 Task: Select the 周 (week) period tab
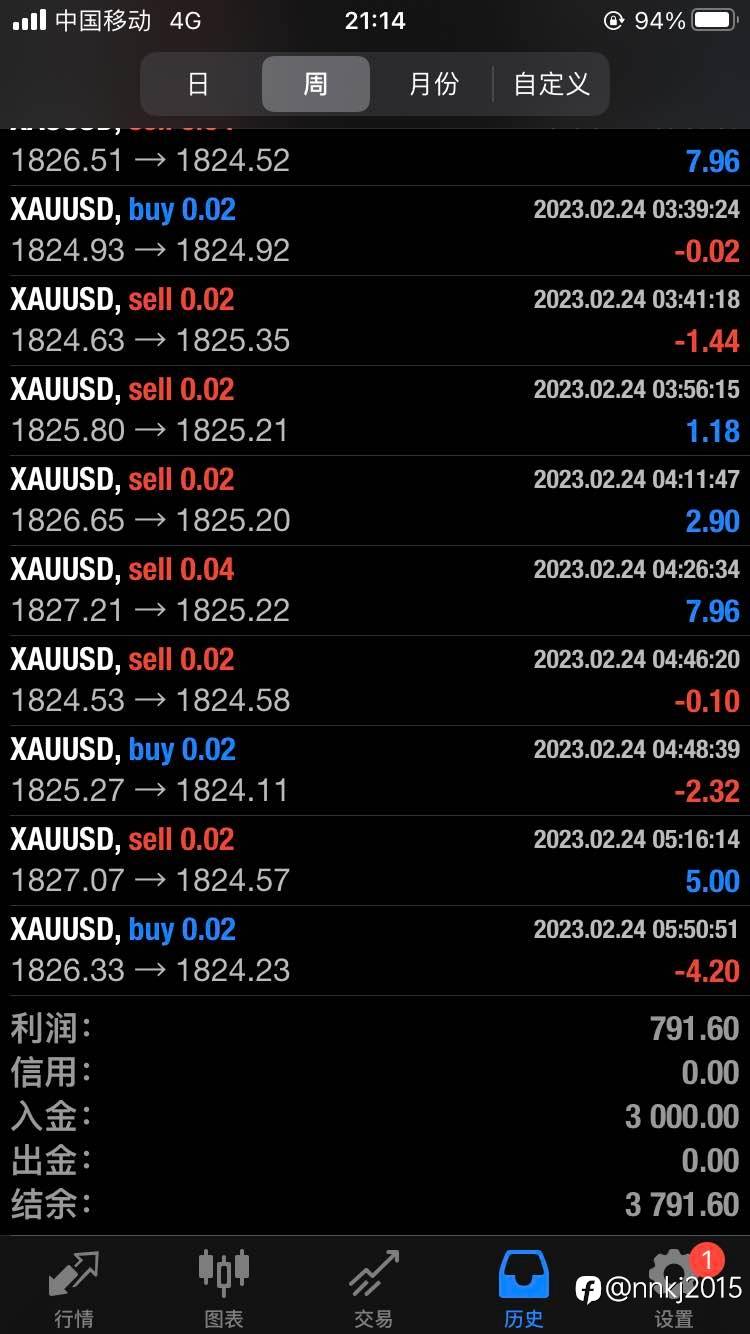coord(315,84)
